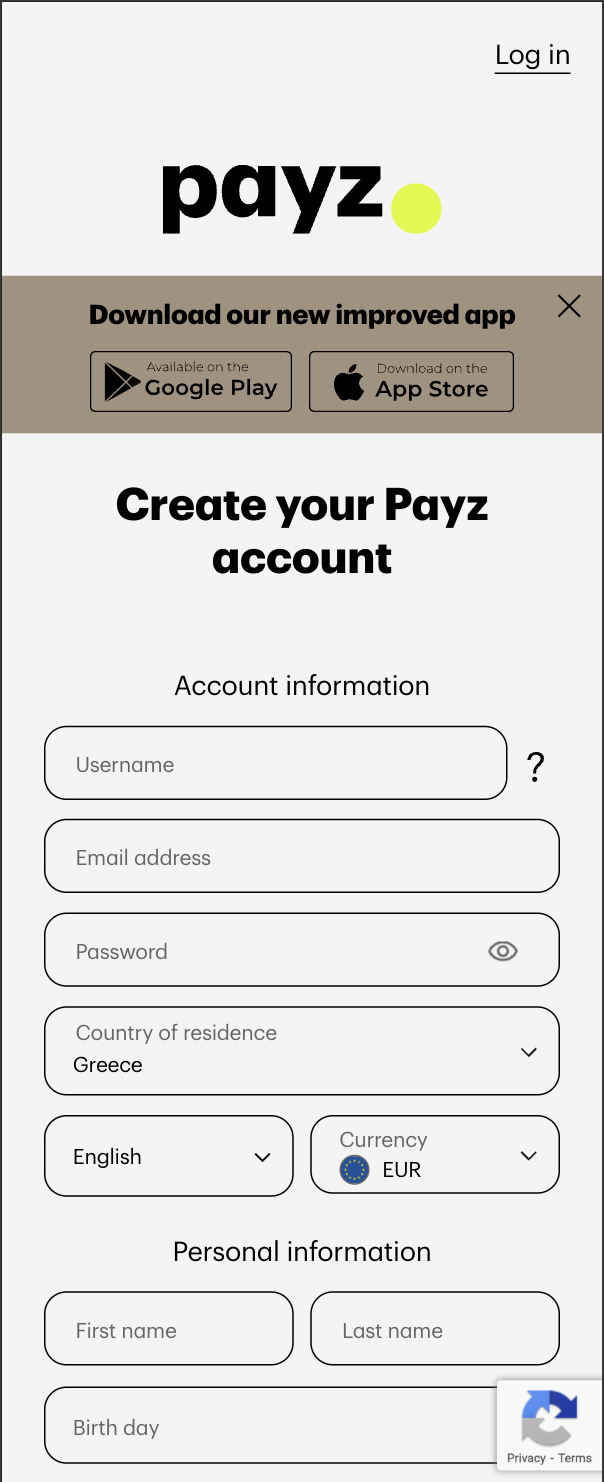Focus the Last name field
This screenshot has height=1482, width=604.
coord(434,1329)
